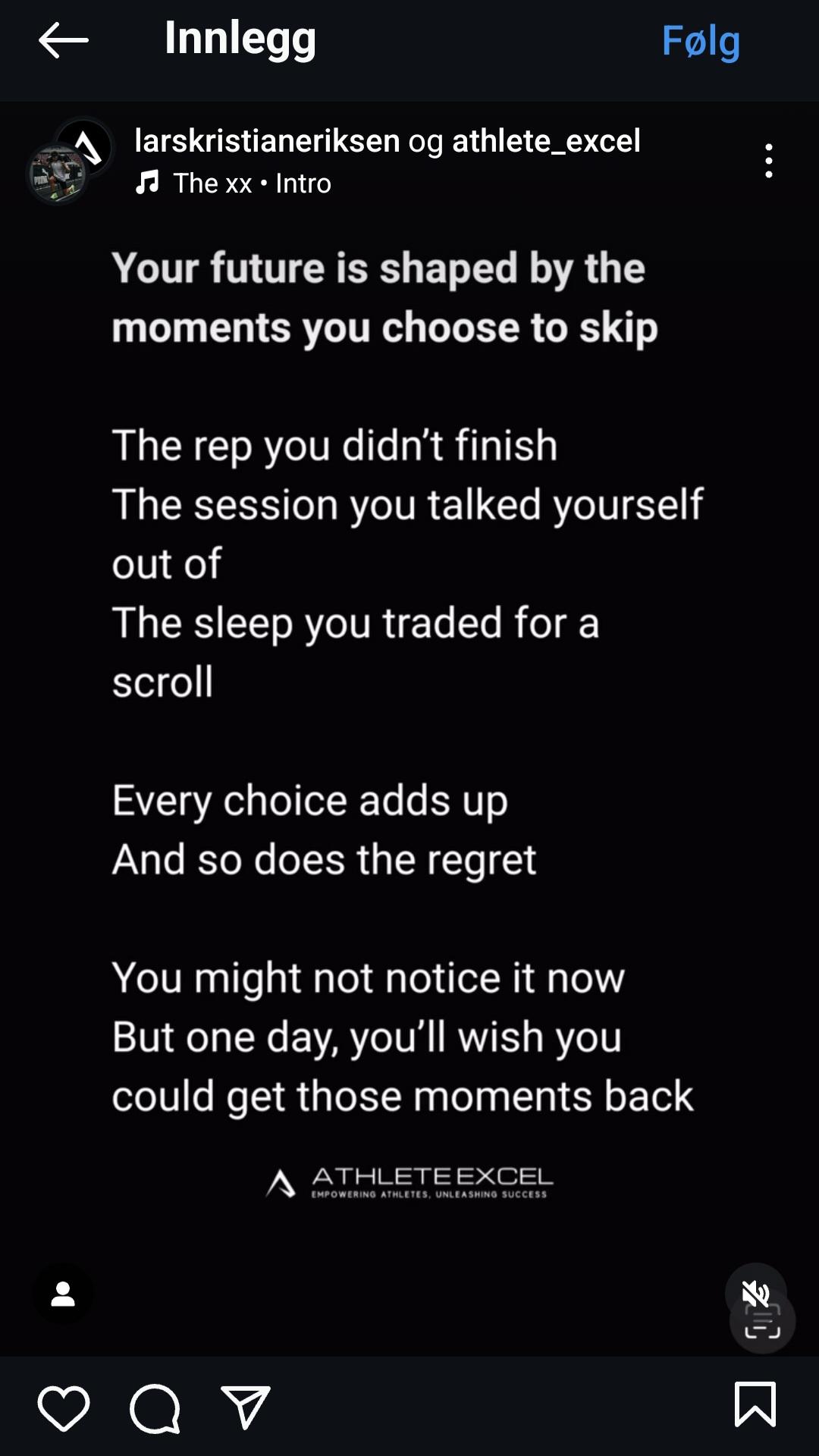
Task: Share the post via the paper plane icon
Action: click(x=246, y=1407)
